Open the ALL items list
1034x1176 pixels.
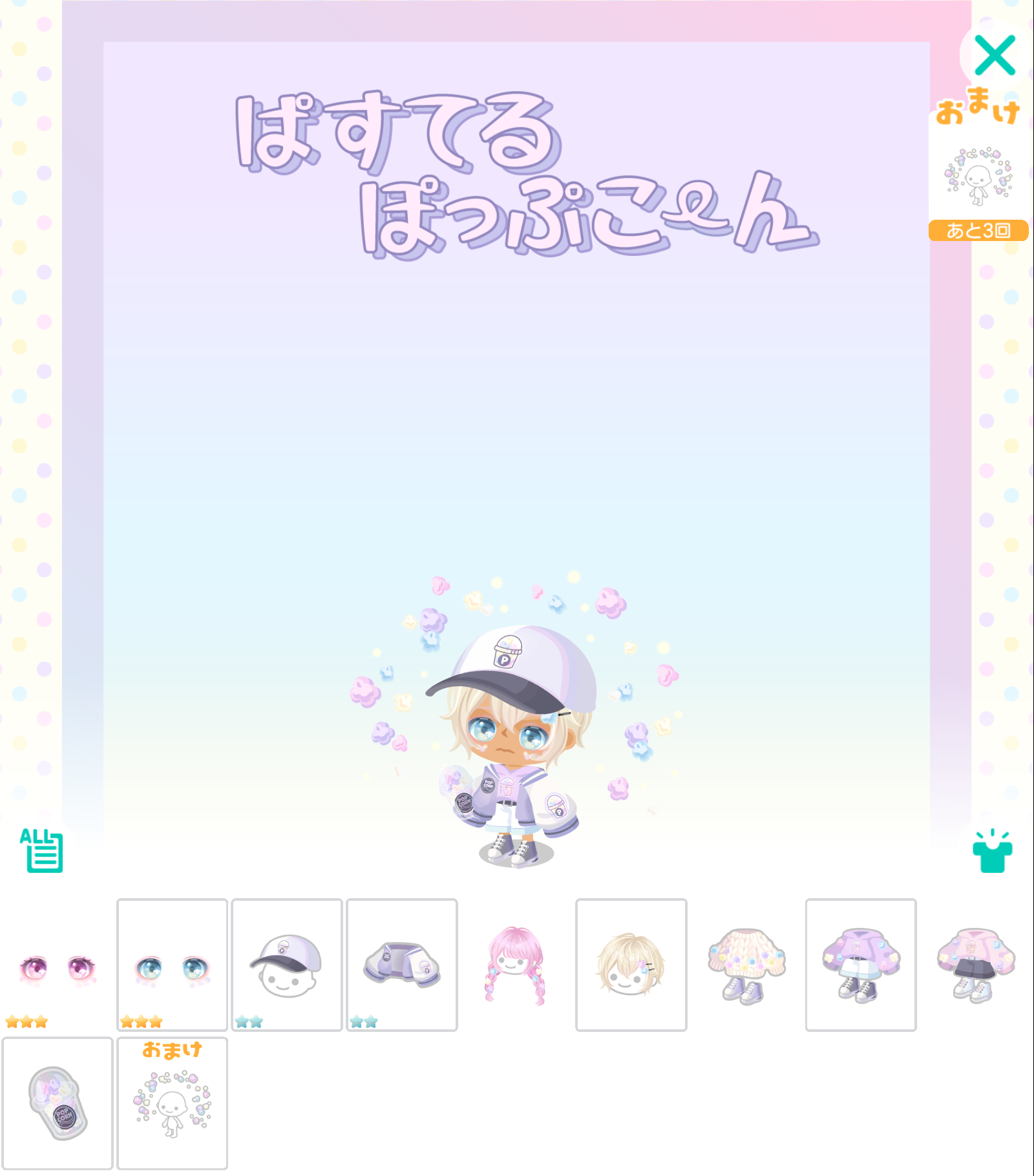(43, 850)
